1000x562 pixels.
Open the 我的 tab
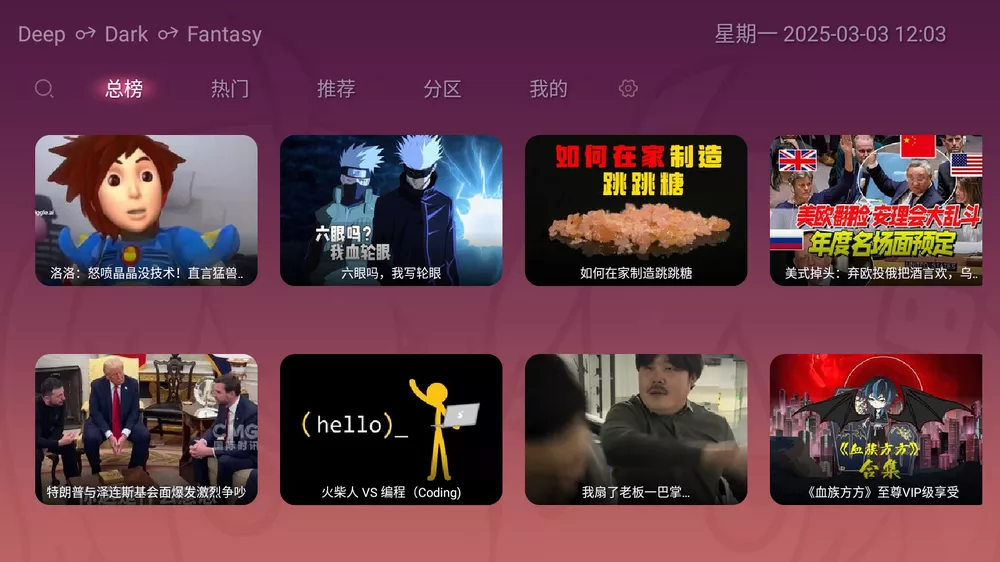point(548,89)
